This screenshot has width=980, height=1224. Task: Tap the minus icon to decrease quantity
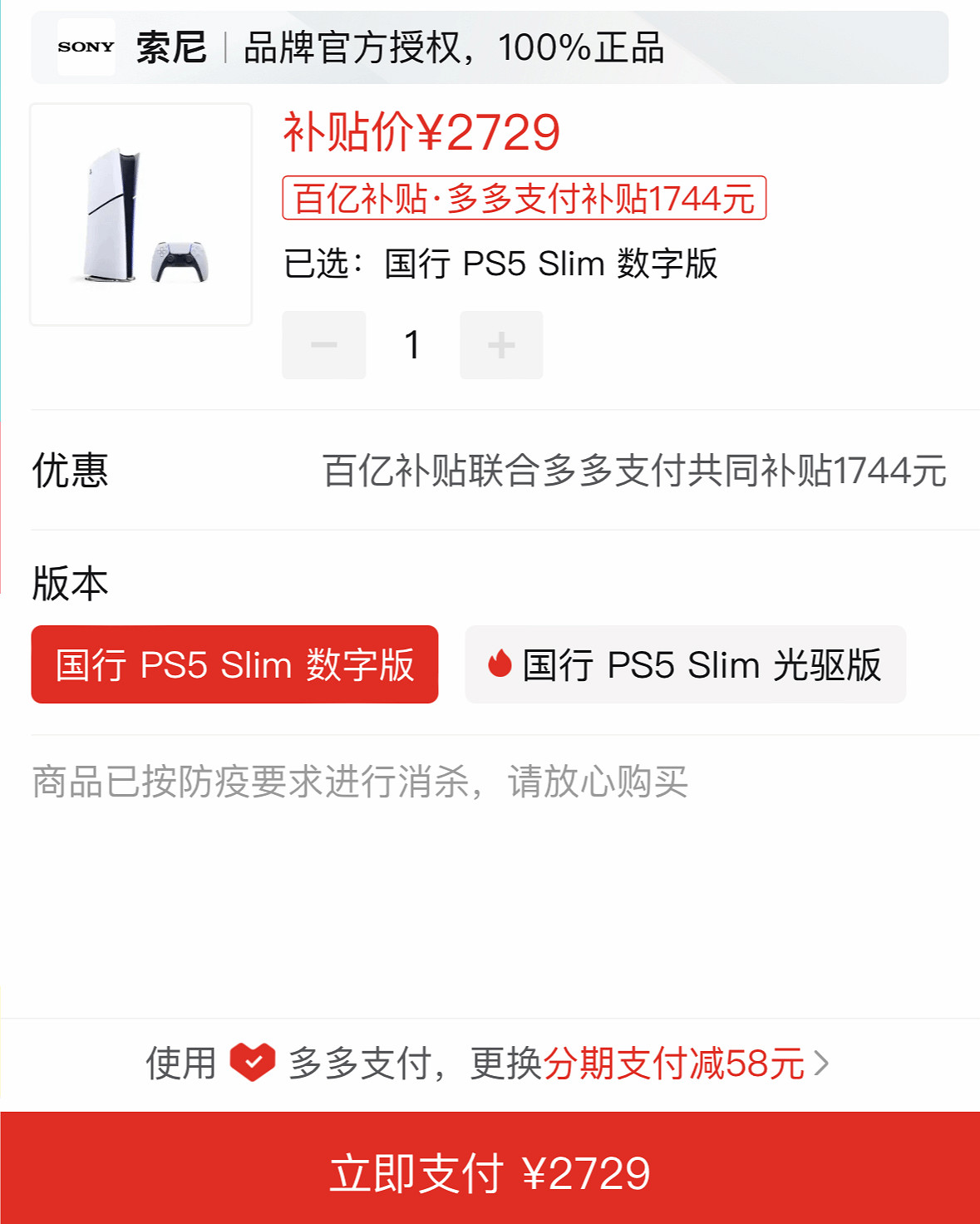(323, 344)
